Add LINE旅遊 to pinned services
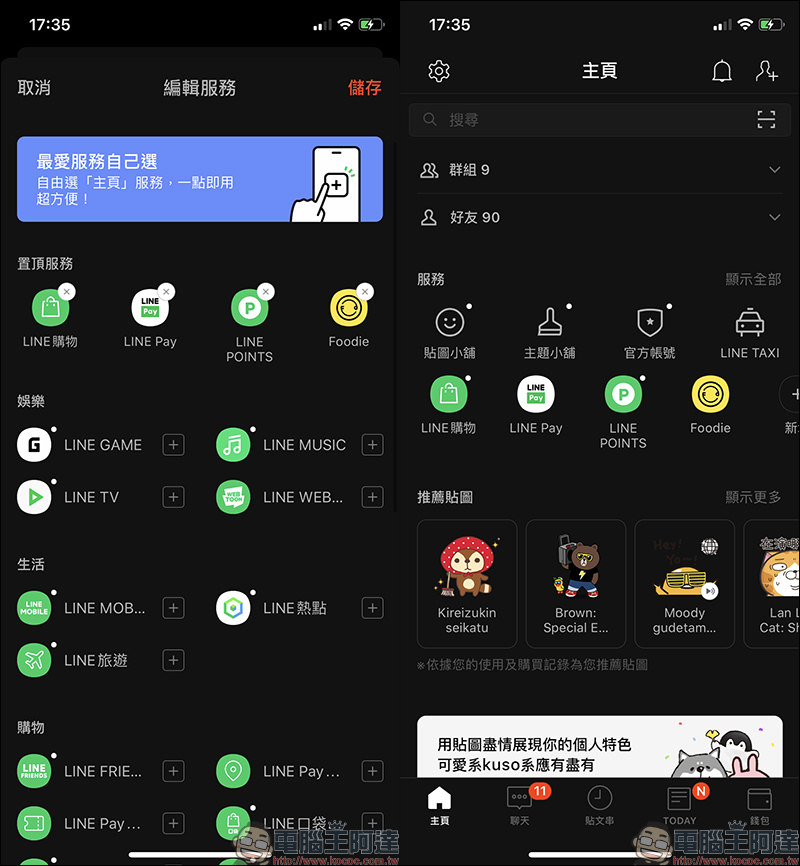This screenshot has height=866, width=800. point(174,660)
